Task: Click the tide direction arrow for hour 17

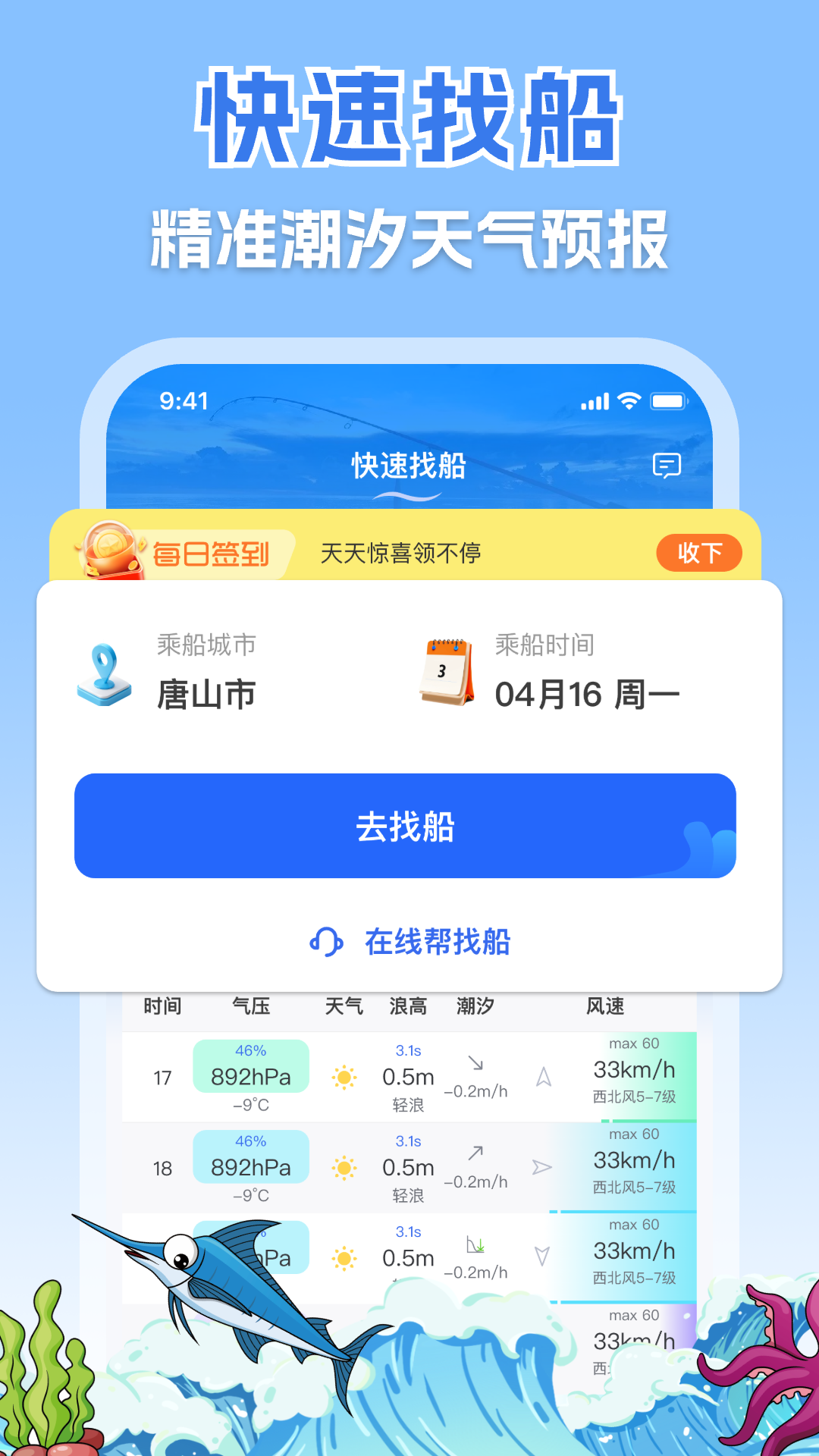Action: 478,1065
